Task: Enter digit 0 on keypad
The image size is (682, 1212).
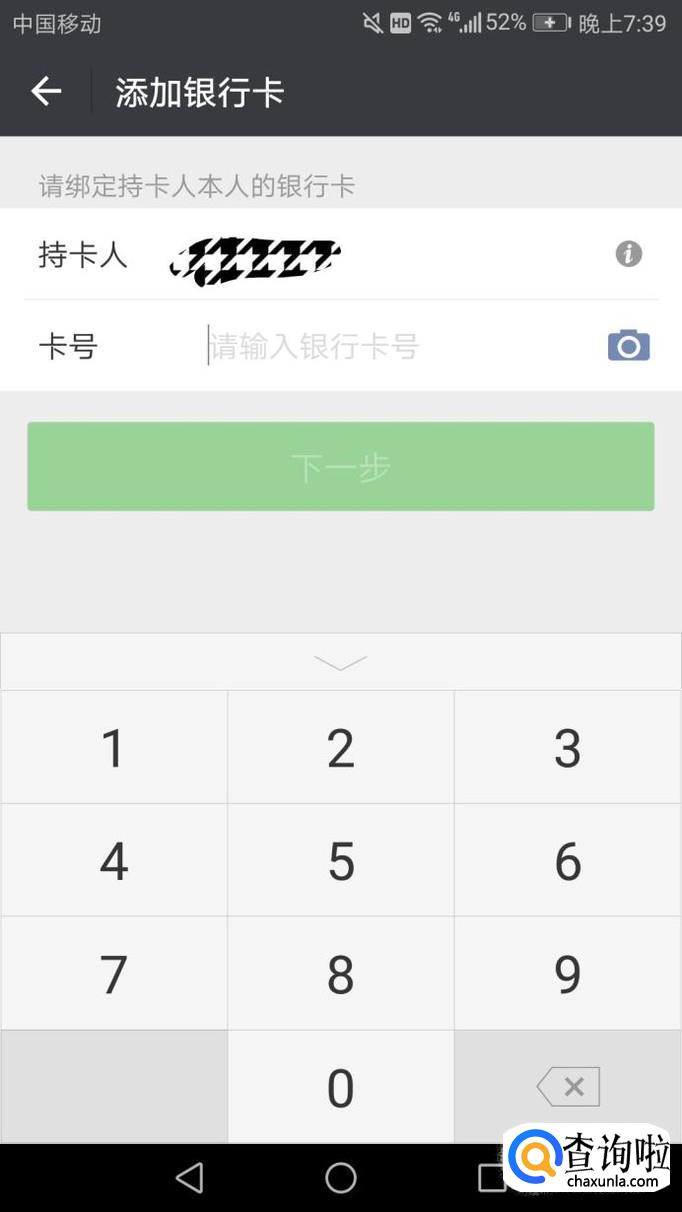Action: (341, 1088)
